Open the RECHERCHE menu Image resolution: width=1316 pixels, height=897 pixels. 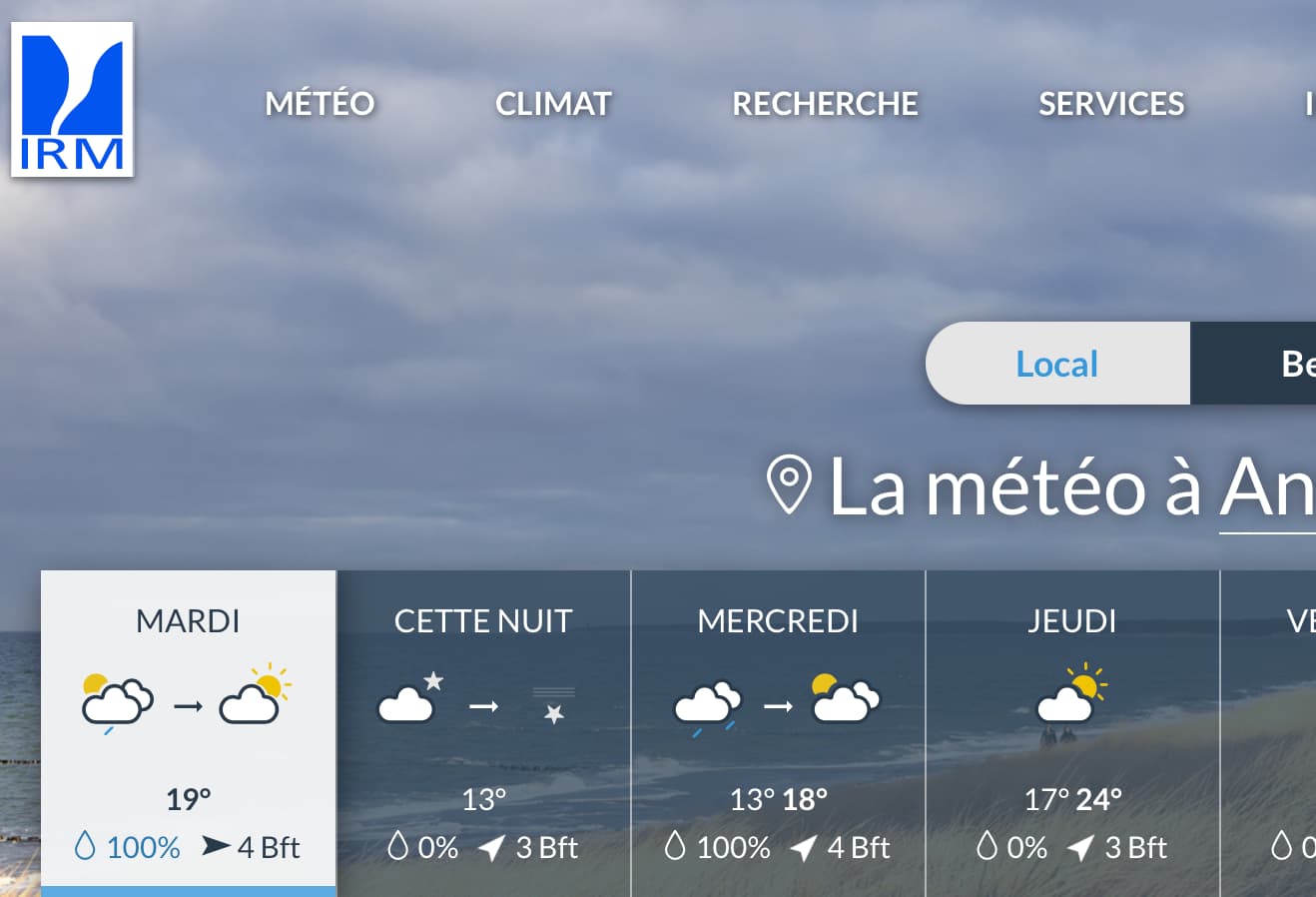[825, 104]
